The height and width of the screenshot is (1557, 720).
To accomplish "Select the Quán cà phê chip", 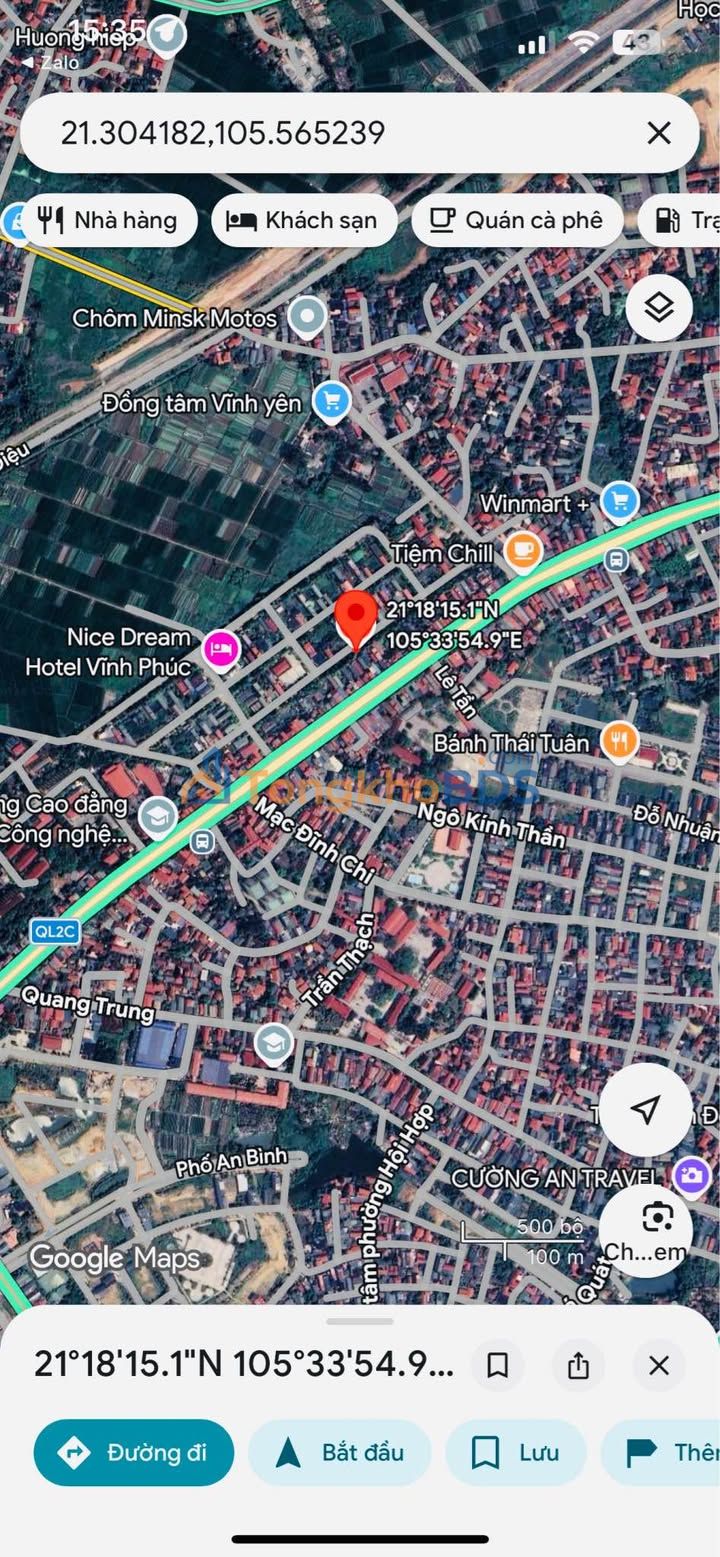I will (x=517, y=220).
